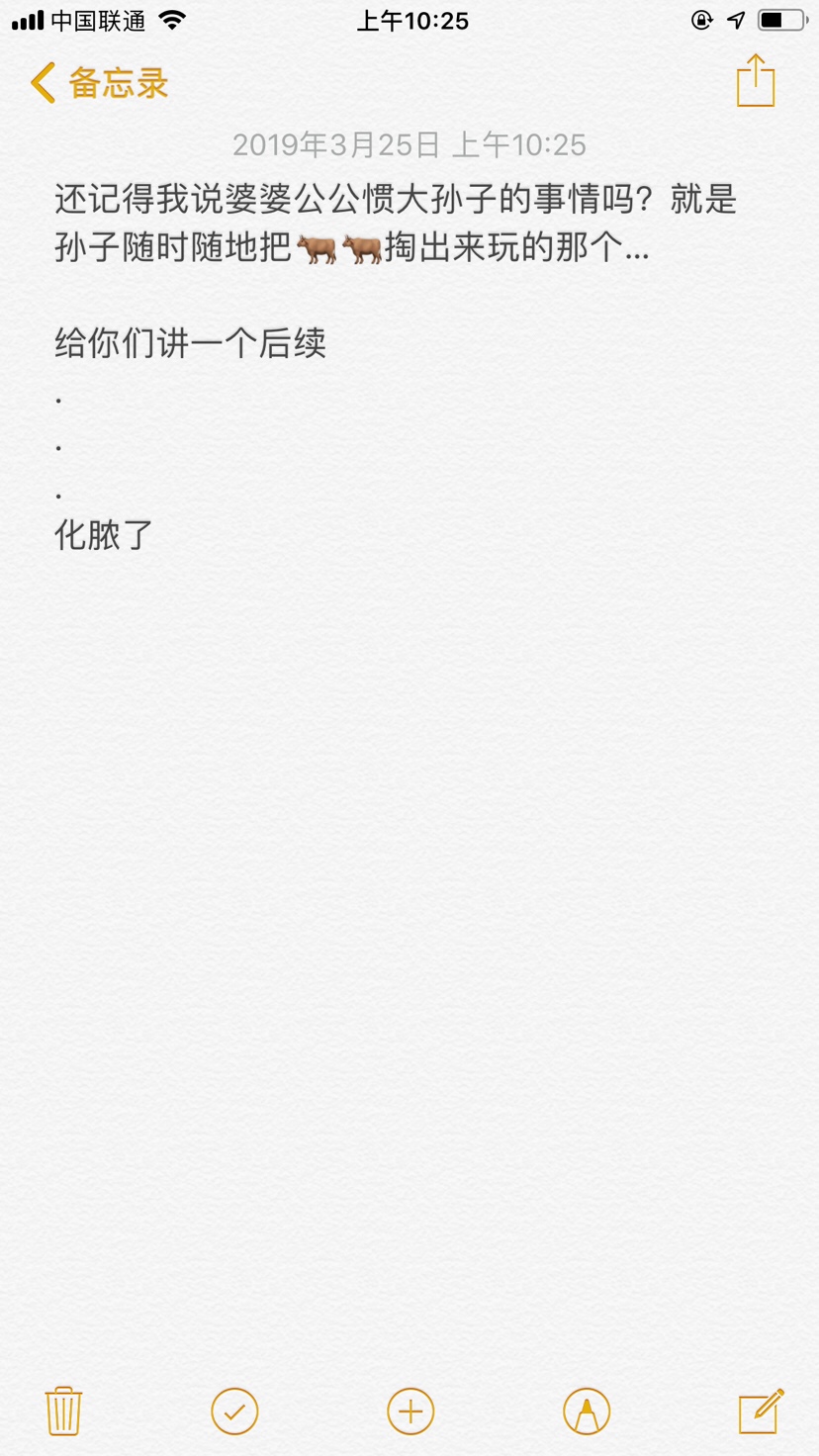Share this note
The width and height of the screenshot is (819, 1456).
coord(756,81)
